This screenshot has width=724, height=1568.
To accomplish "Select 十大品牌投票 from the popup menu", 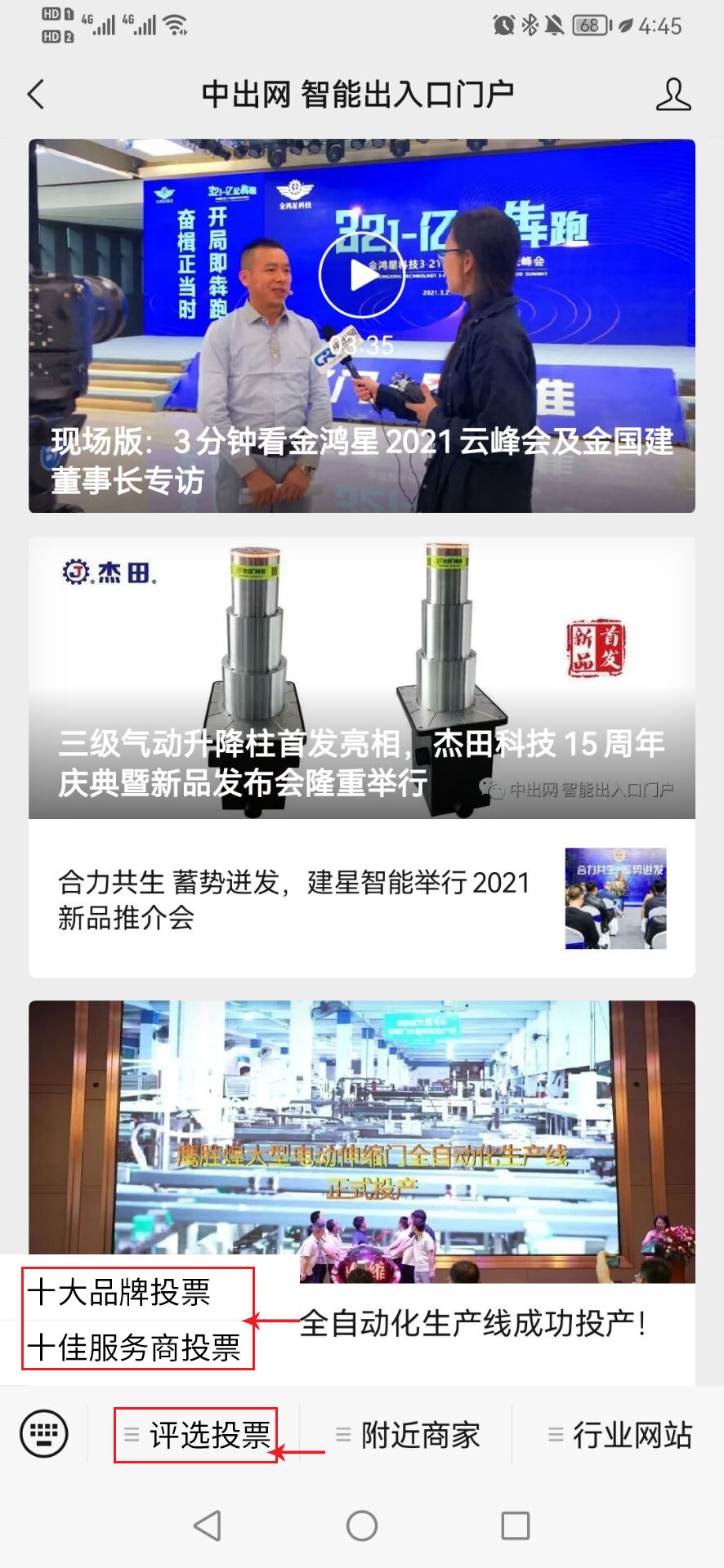I will pos(120,1293).
